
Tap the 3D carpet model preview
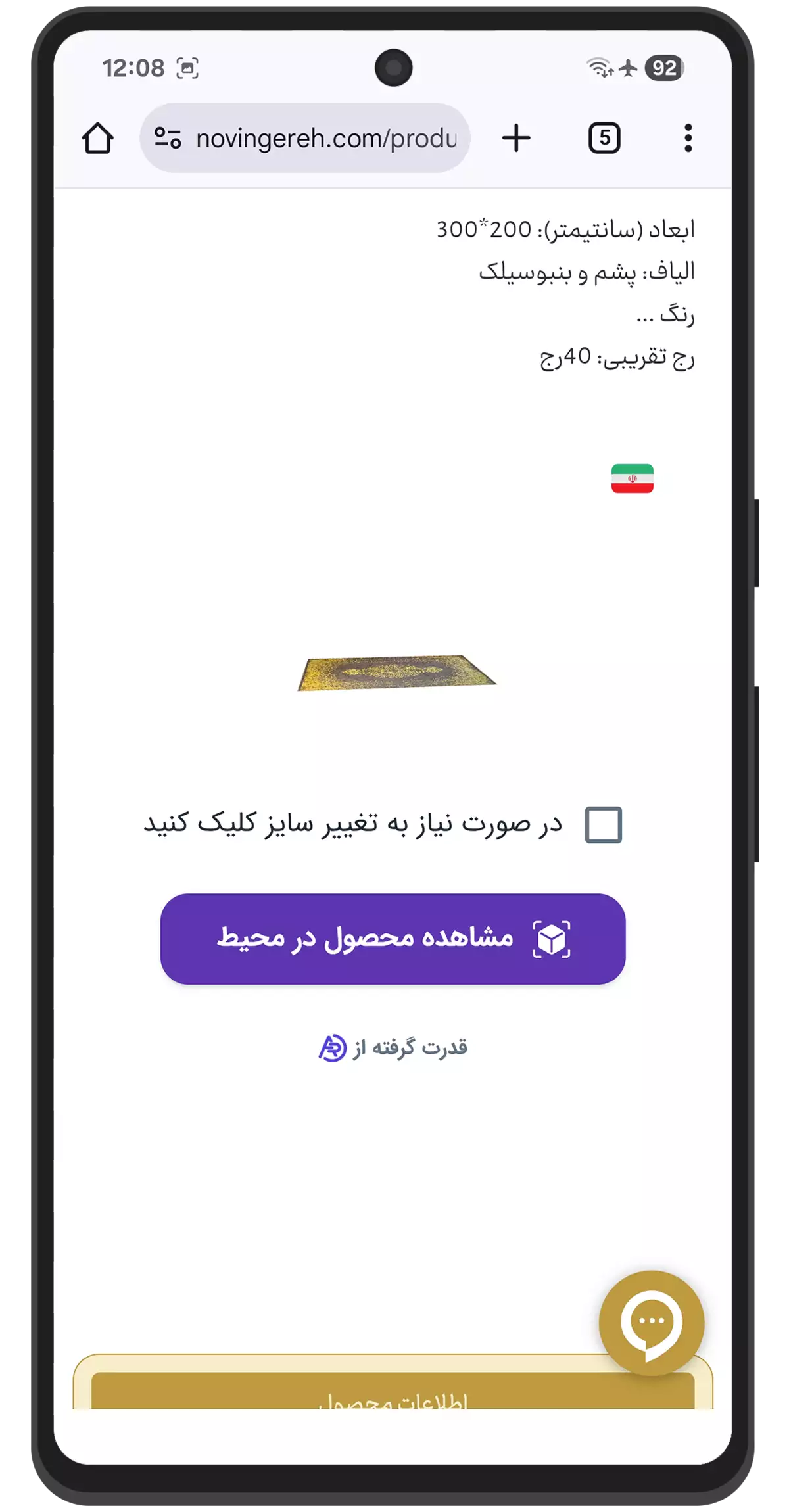click(396, 673)
